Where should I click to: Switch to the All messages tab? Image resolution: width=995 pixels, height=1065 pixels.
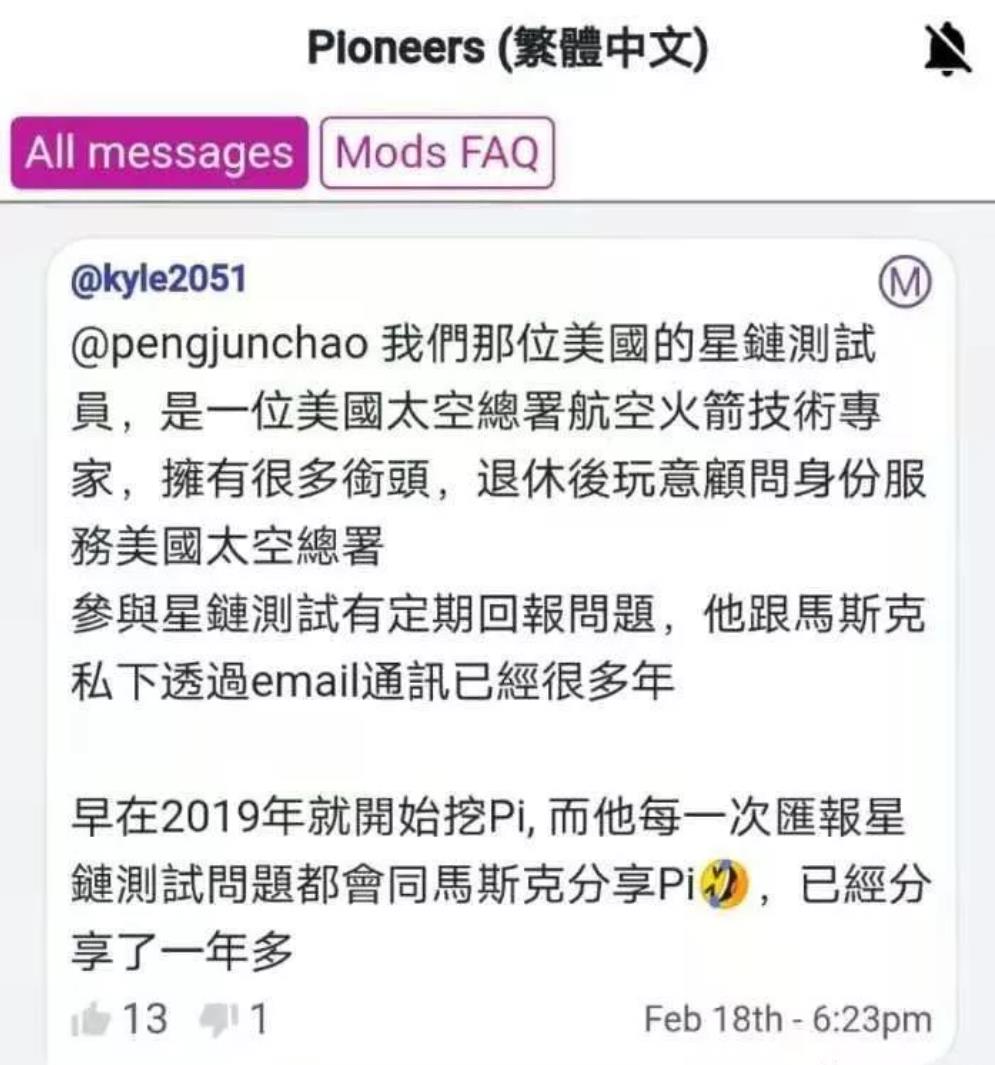pyautogui.click(x=159, y=153)
